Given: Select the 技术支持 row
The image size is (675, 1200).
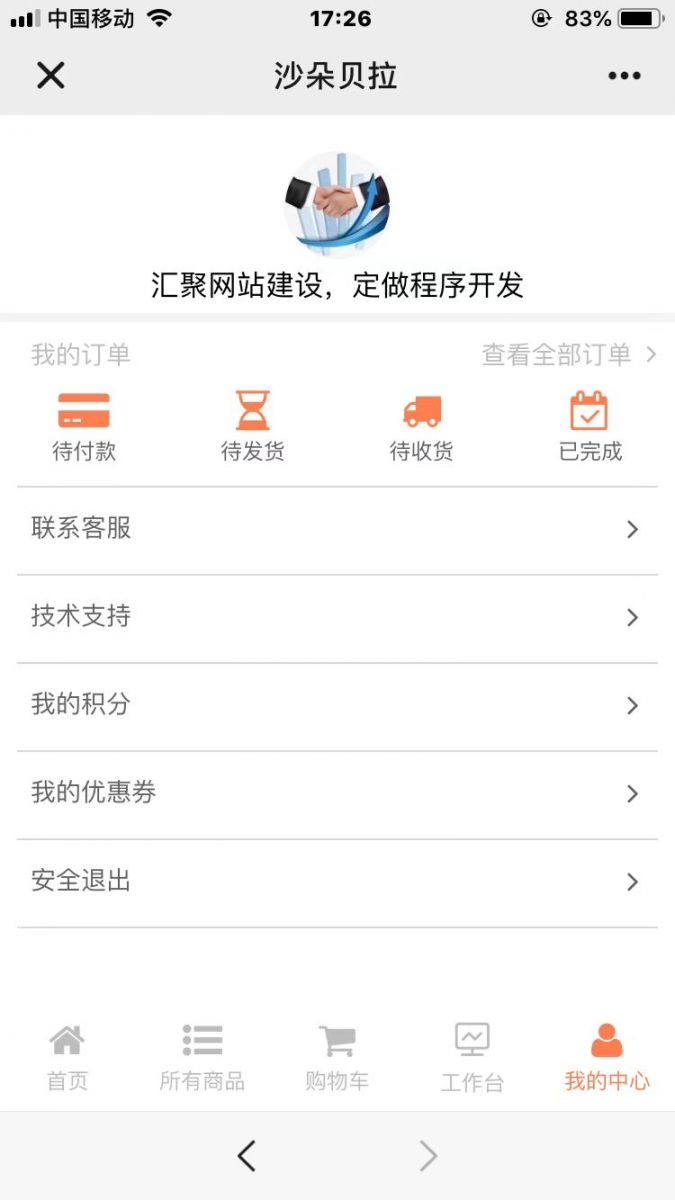Looking at the screenshot, I should [x=337, y=617].
